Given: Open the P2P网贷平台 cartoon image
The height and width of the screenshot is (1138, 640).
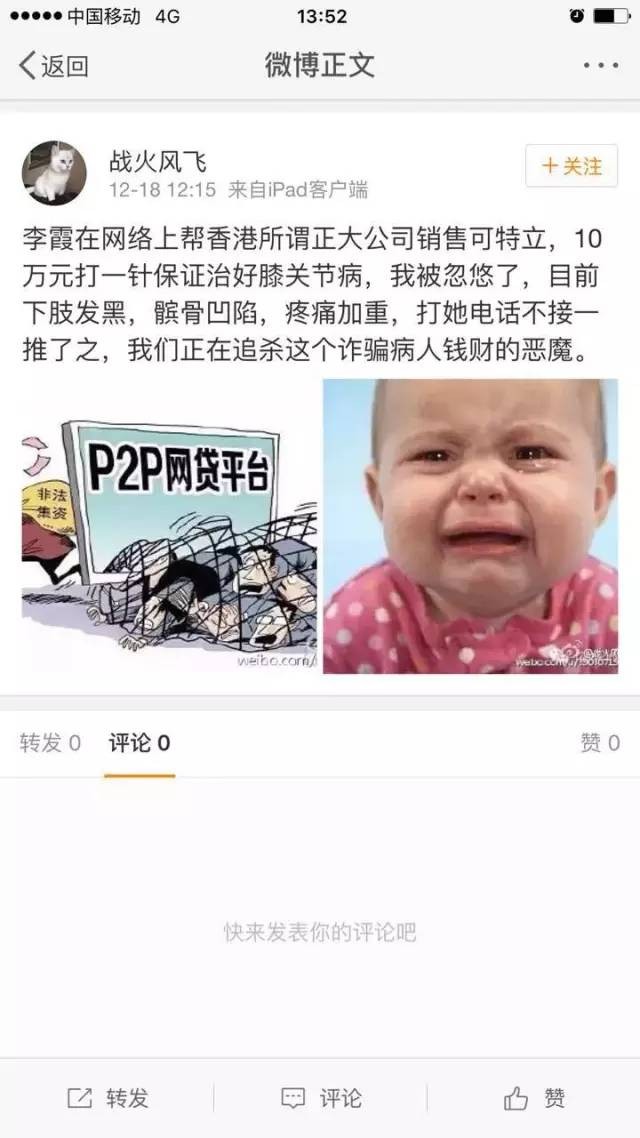Looking at the screenshot, I should pos(169,527).
